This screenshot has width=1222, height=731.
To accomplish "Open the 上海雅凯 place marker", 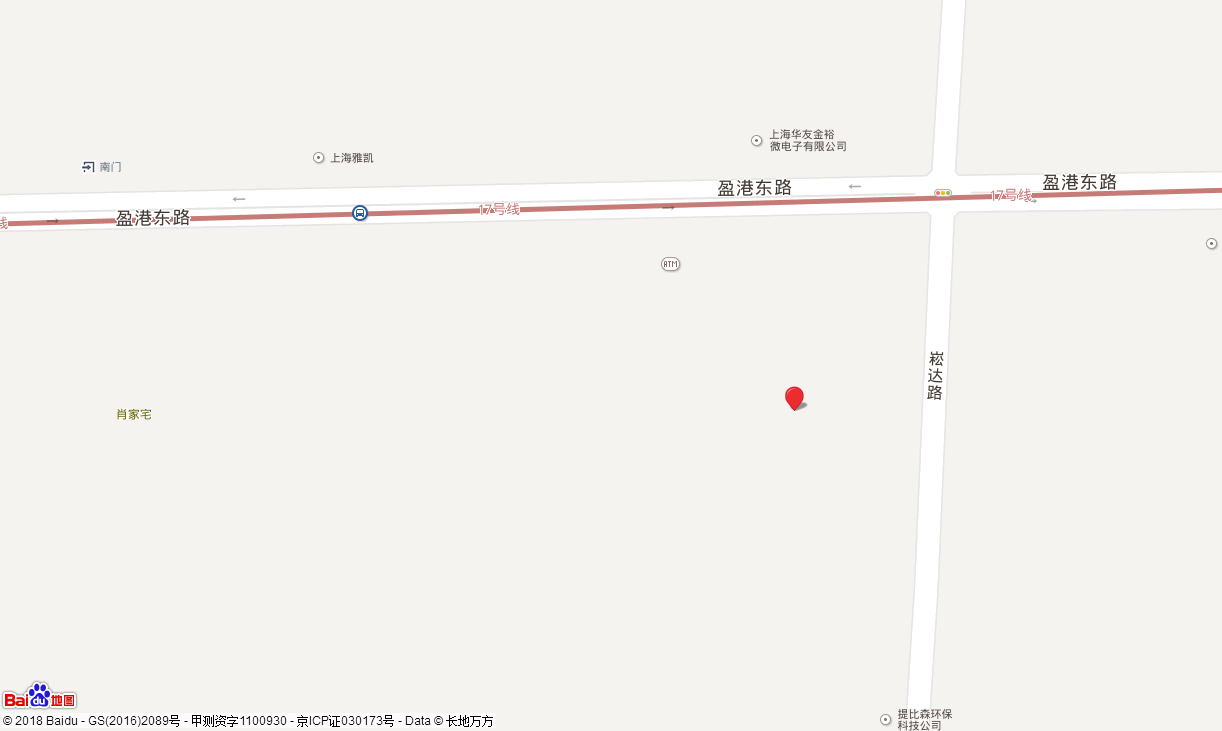I will 319,158.
